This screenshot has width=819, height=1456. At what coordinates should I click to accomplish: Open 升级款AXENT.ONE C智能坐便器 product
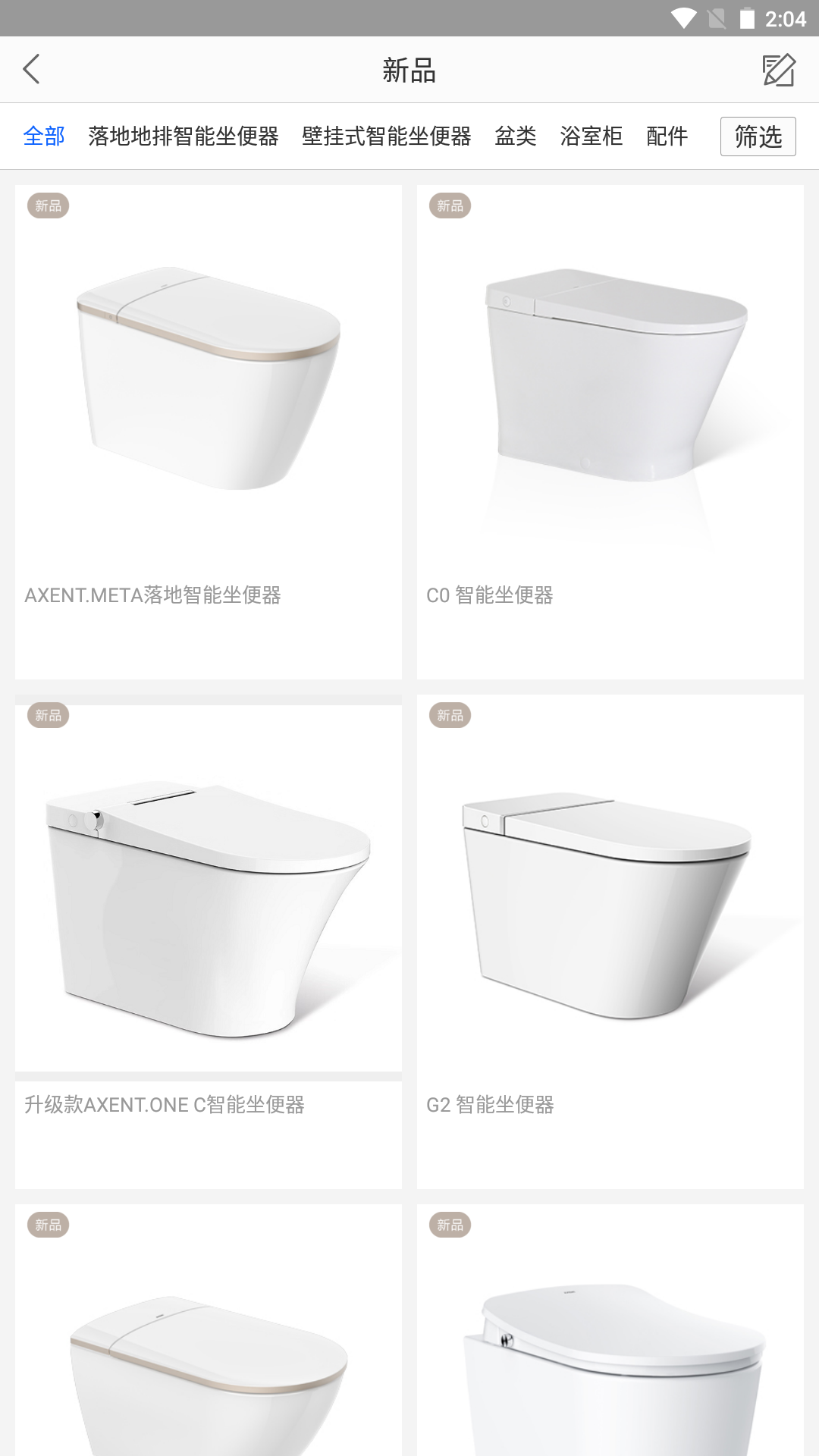coord(209,940)
